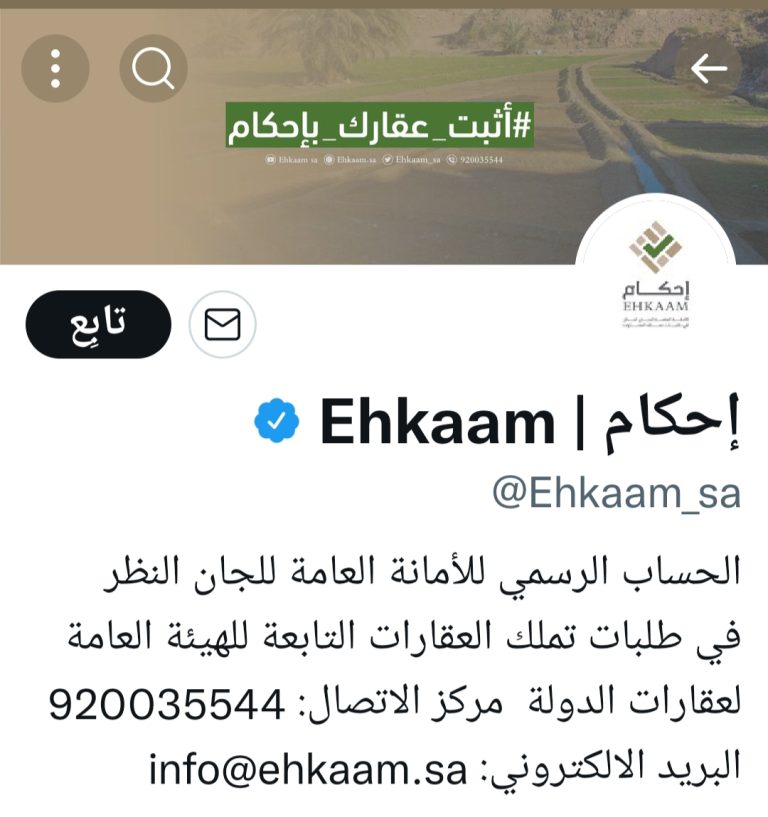
Task: Go back using the arrow
Action: (709, 68)
